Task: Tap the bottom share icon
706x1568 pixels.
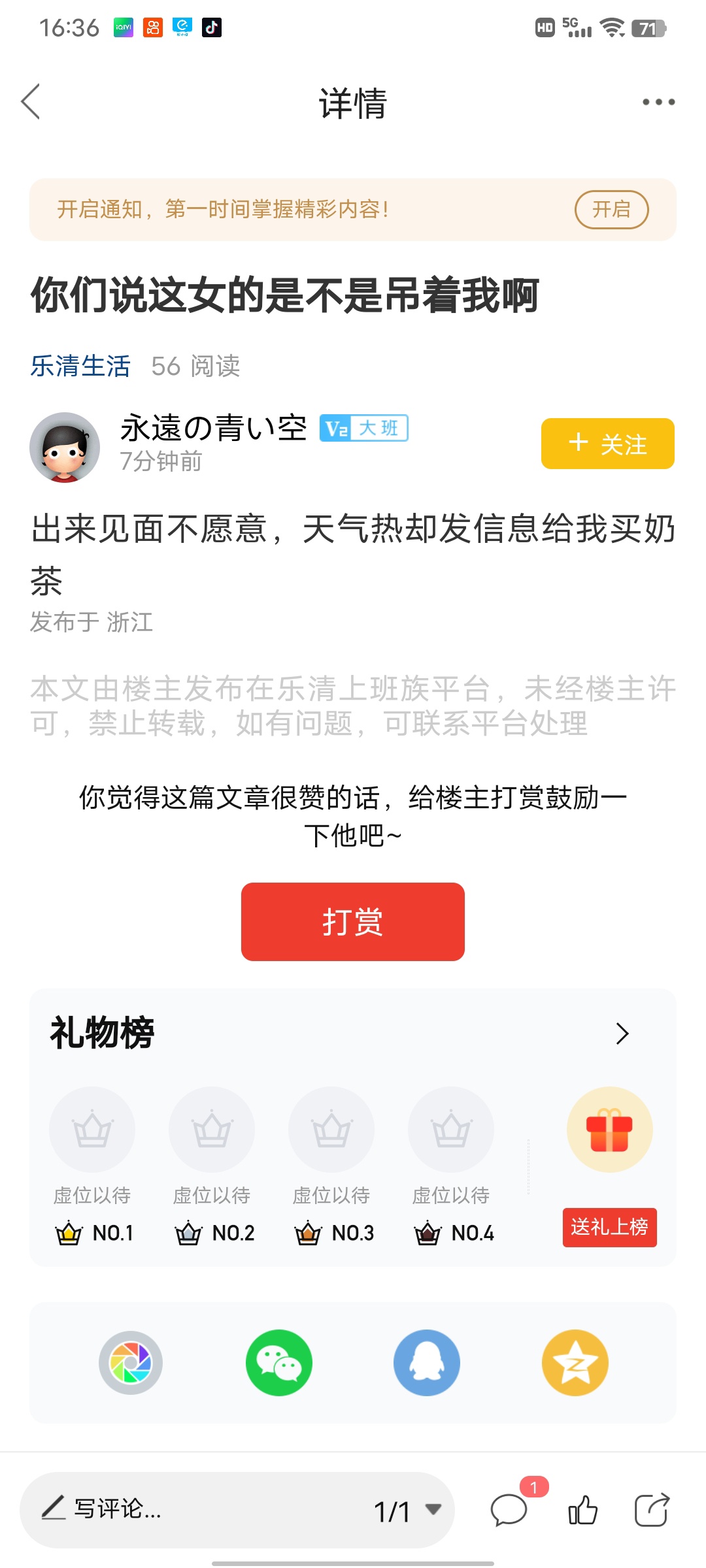Action: [x=652, y=1510]
